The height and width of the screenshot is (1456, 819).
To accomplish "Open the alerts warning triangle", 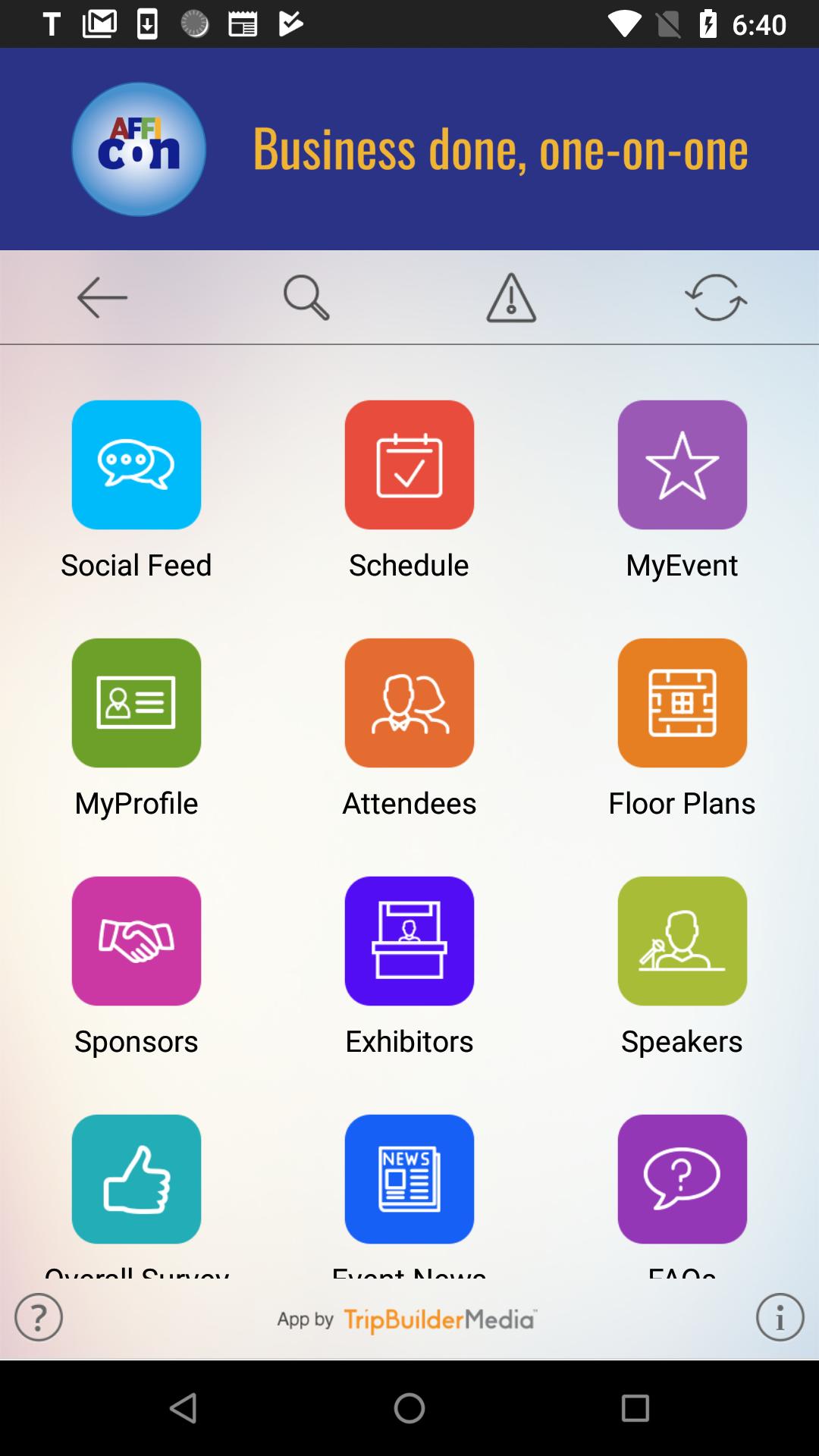I will click(x=511, y=297).
